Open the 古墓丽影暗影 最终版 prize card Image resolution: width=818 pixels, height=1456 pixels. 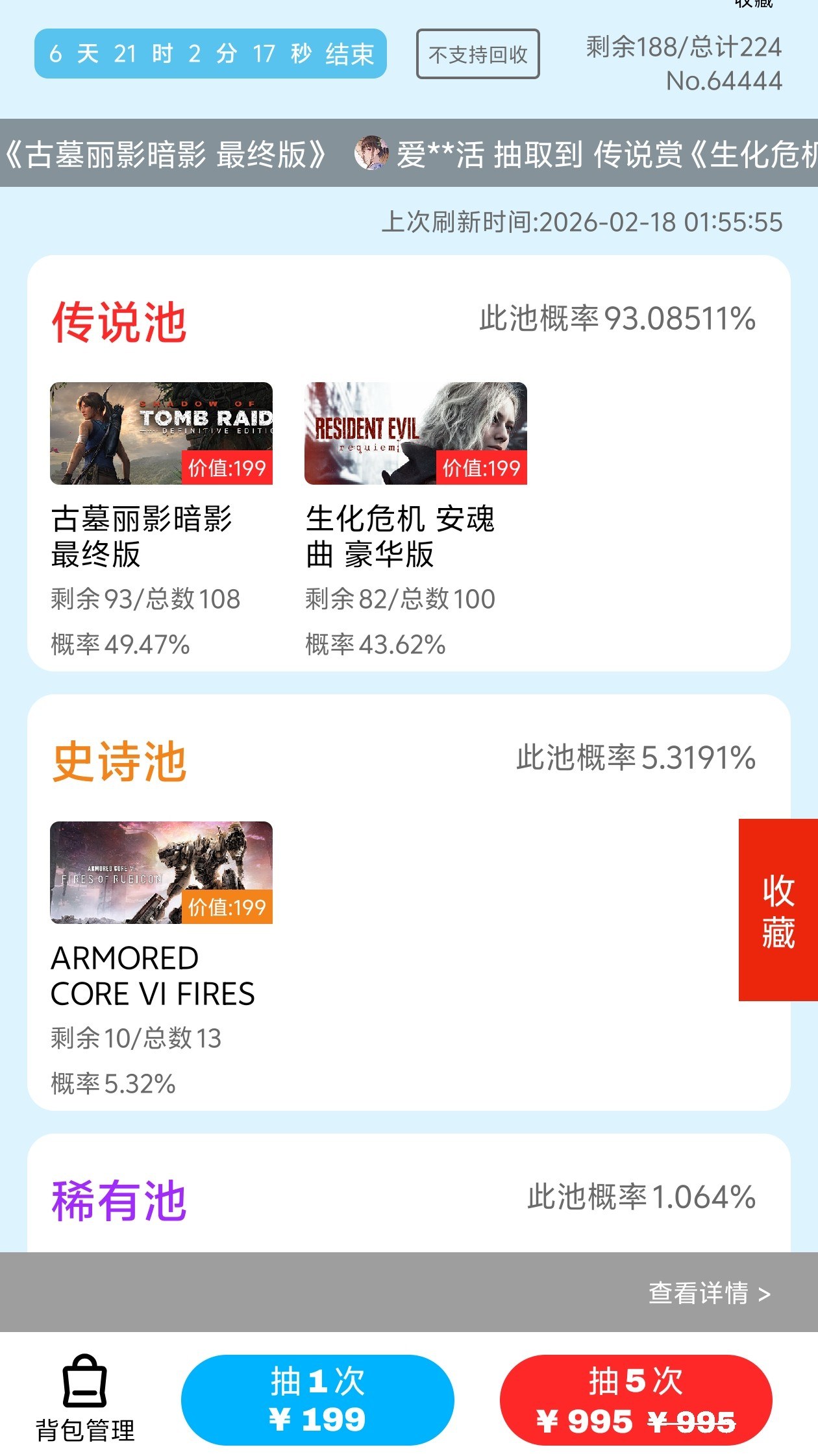tap(161, 433)
